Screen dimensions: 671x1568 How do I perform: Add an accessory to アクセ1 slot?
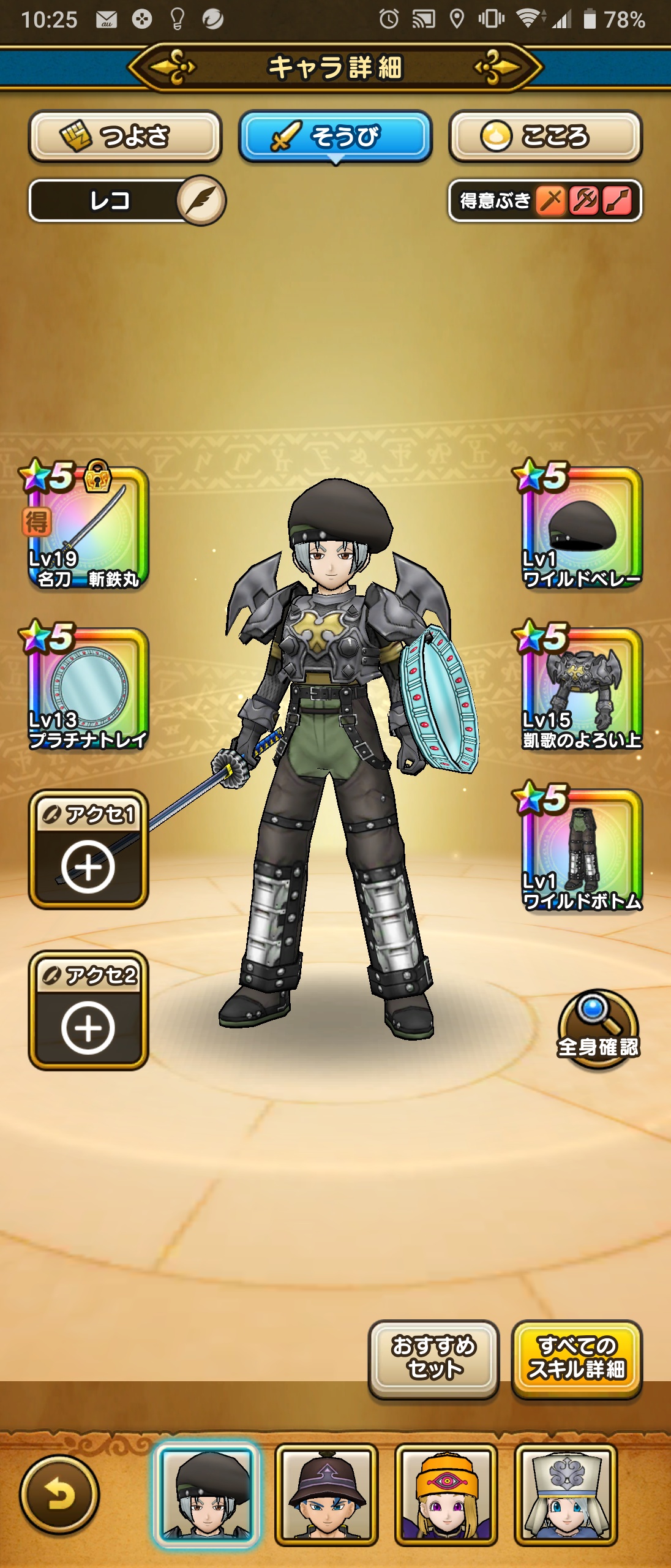pyautogui.click(x=89, y=850)
